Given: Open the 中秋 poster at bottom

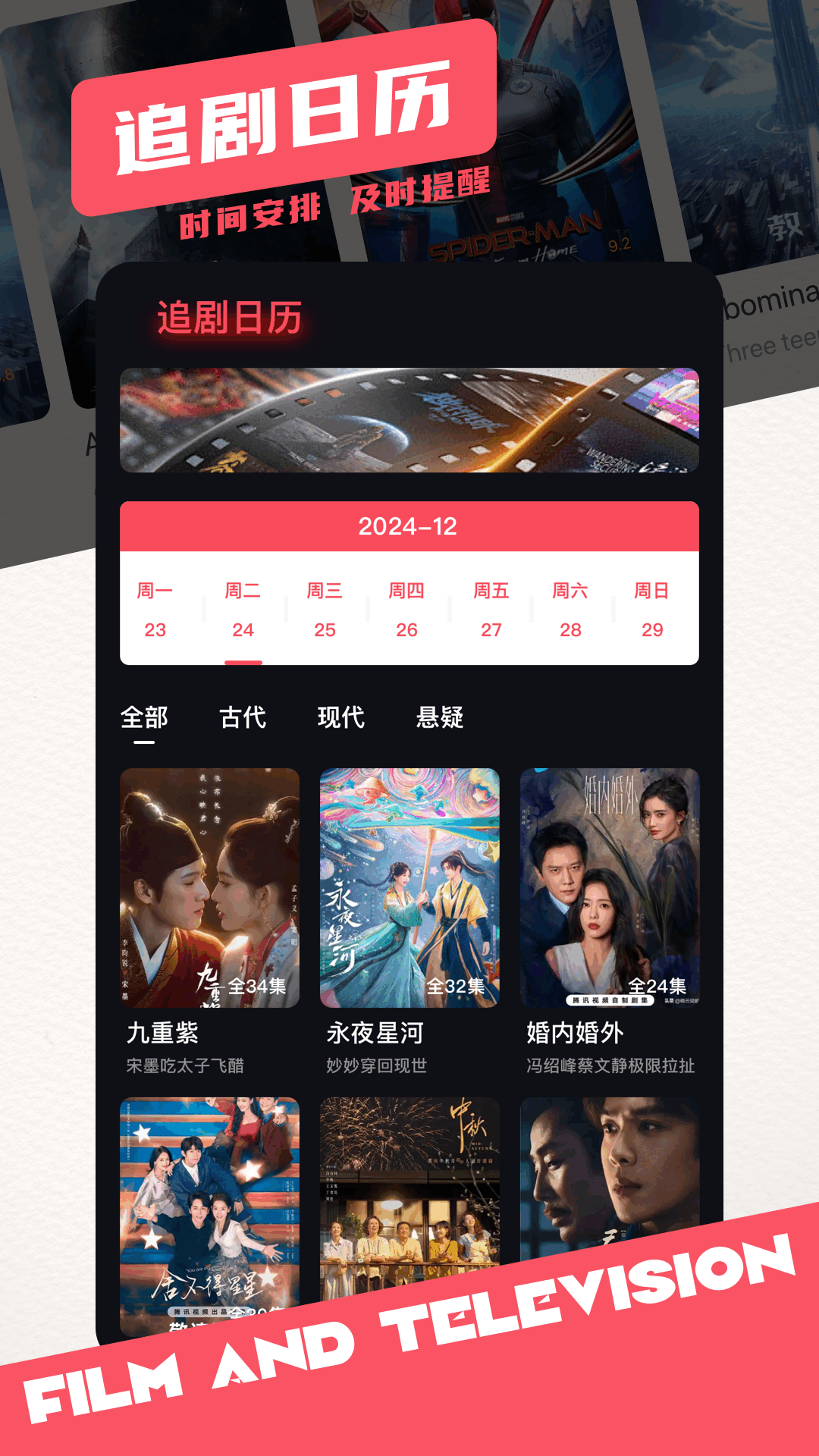Looking at the screenshot, I should click(x=409, y=1213).
